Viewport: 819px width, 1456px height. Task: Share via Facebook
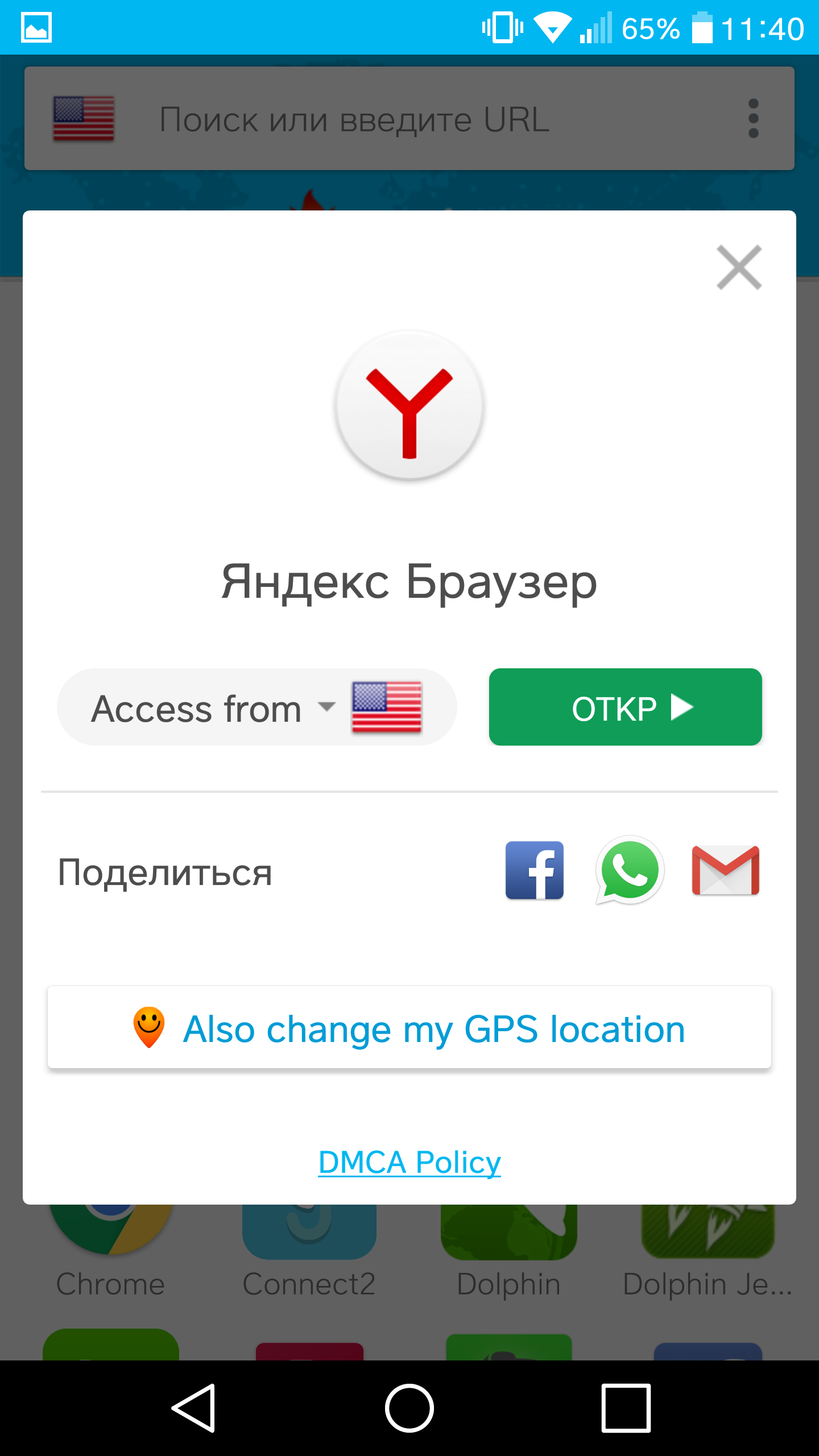[x=535, y=870]
